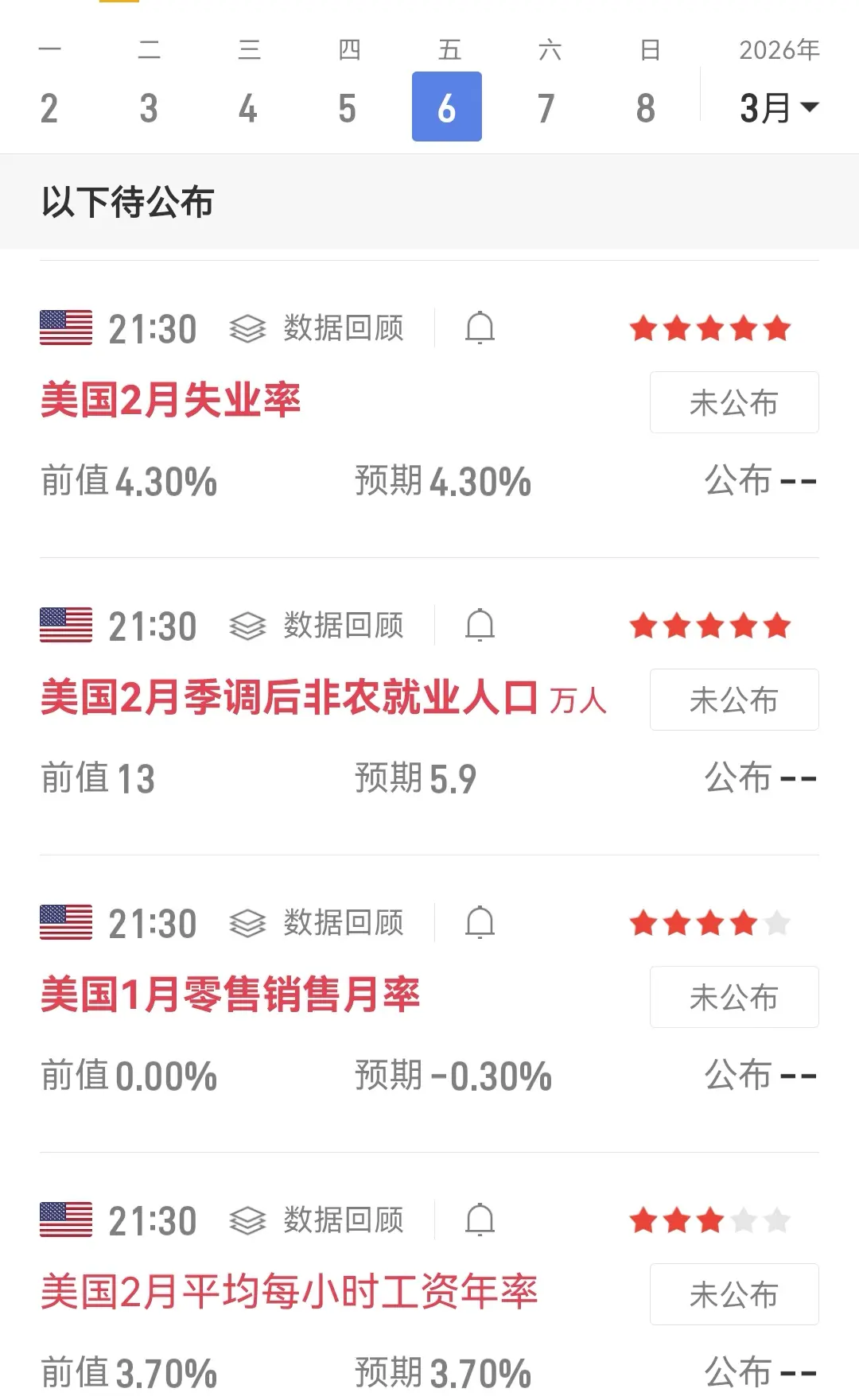The height and width of the screenshot is (1400, 859).
Task: Open 数据回顾 for 非农就业人口
Action: pyautogui.click(x=317, y=626)
